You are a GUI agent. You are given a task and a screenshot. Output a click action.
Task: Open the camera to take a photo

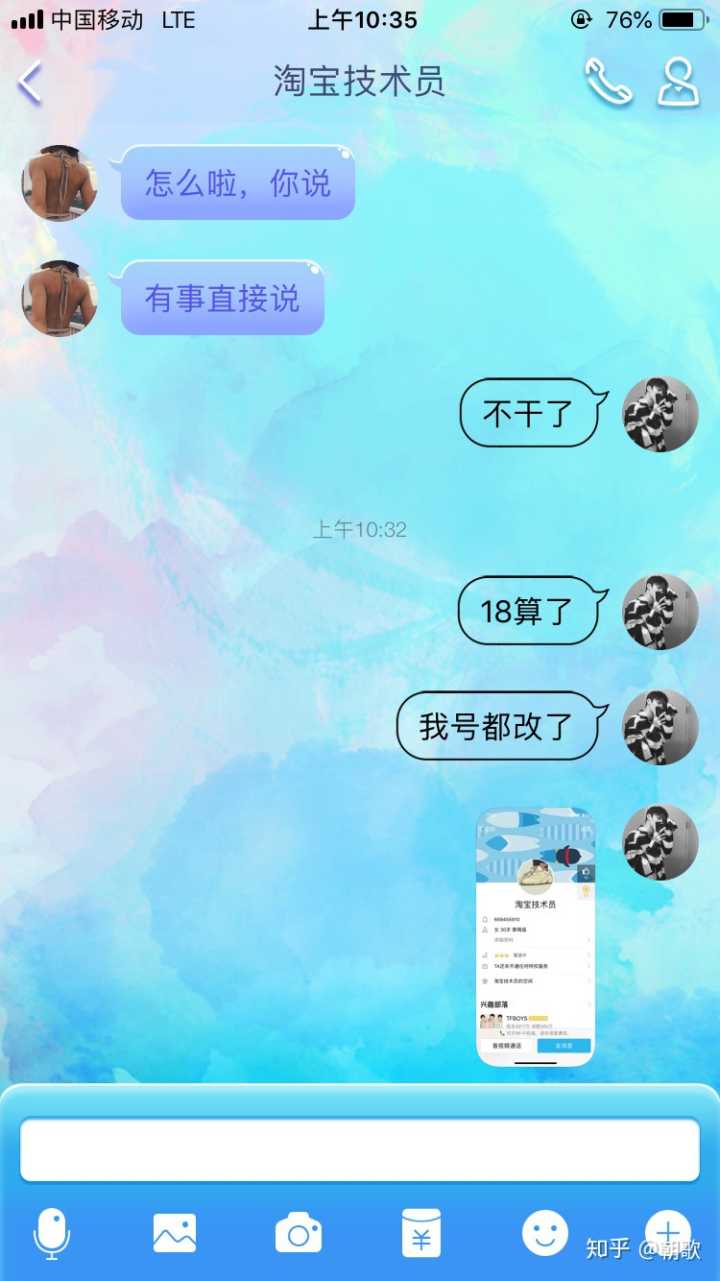[298, 1233]
